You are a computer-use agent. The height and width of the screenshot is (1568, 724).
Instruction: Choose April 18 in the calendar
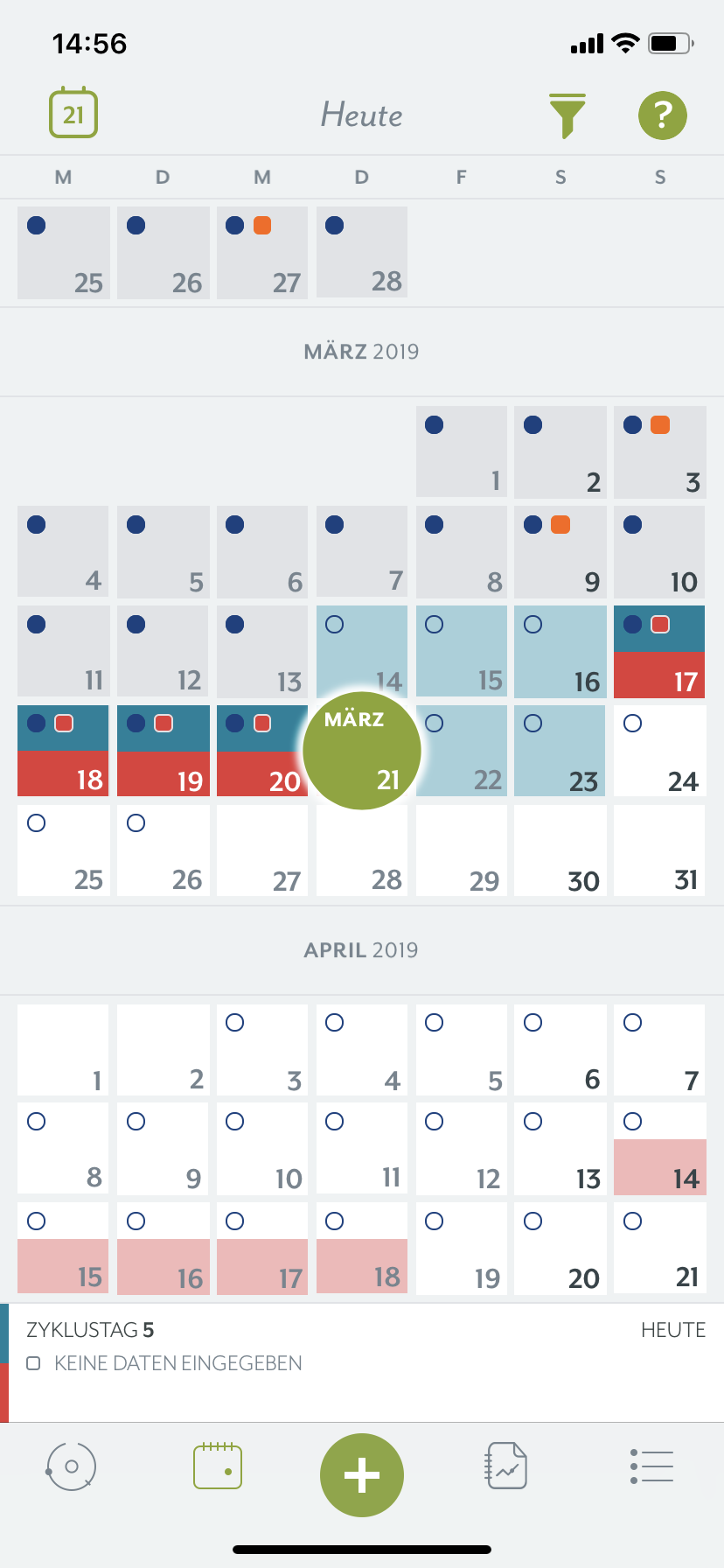point(362,1249)
